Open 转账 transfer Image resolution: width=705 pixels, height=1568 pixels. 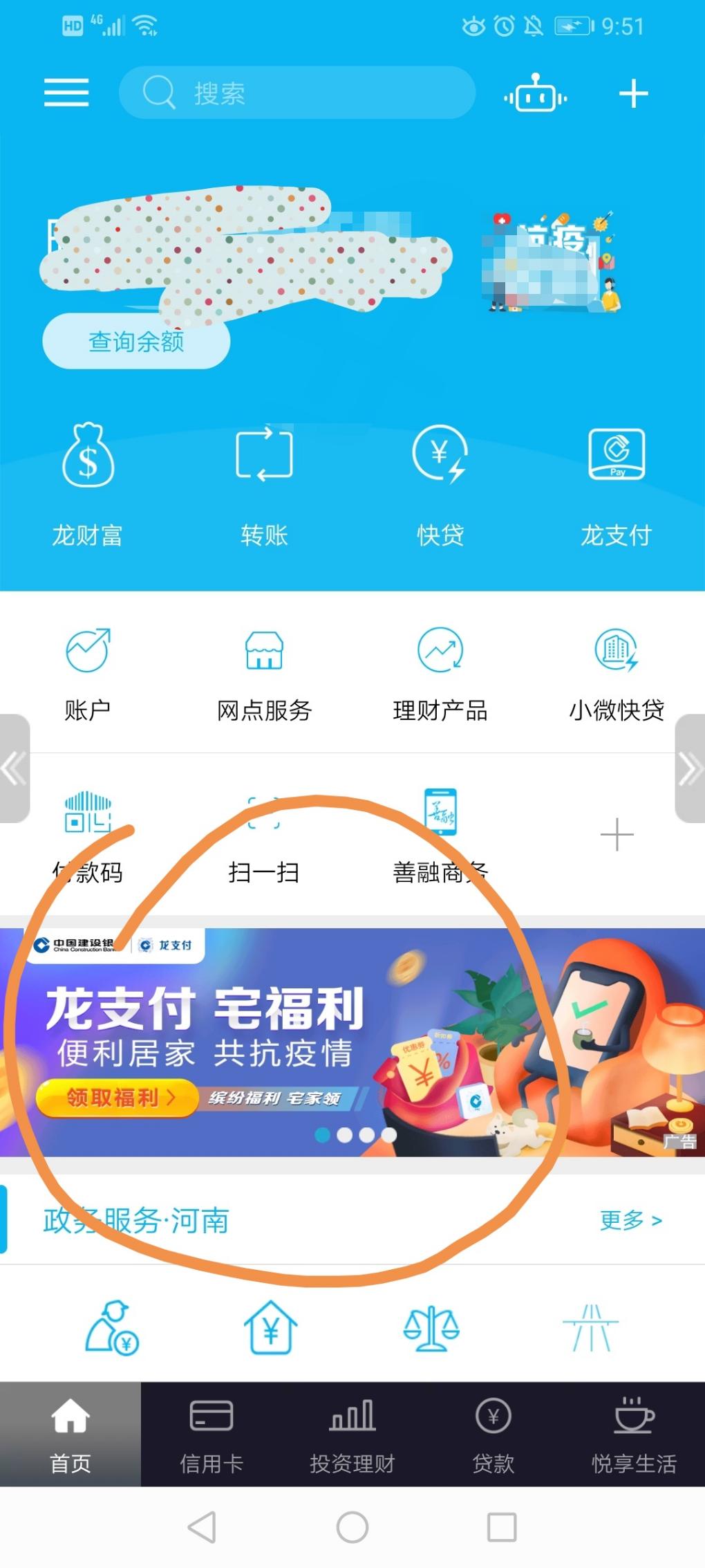coord(264,484)
